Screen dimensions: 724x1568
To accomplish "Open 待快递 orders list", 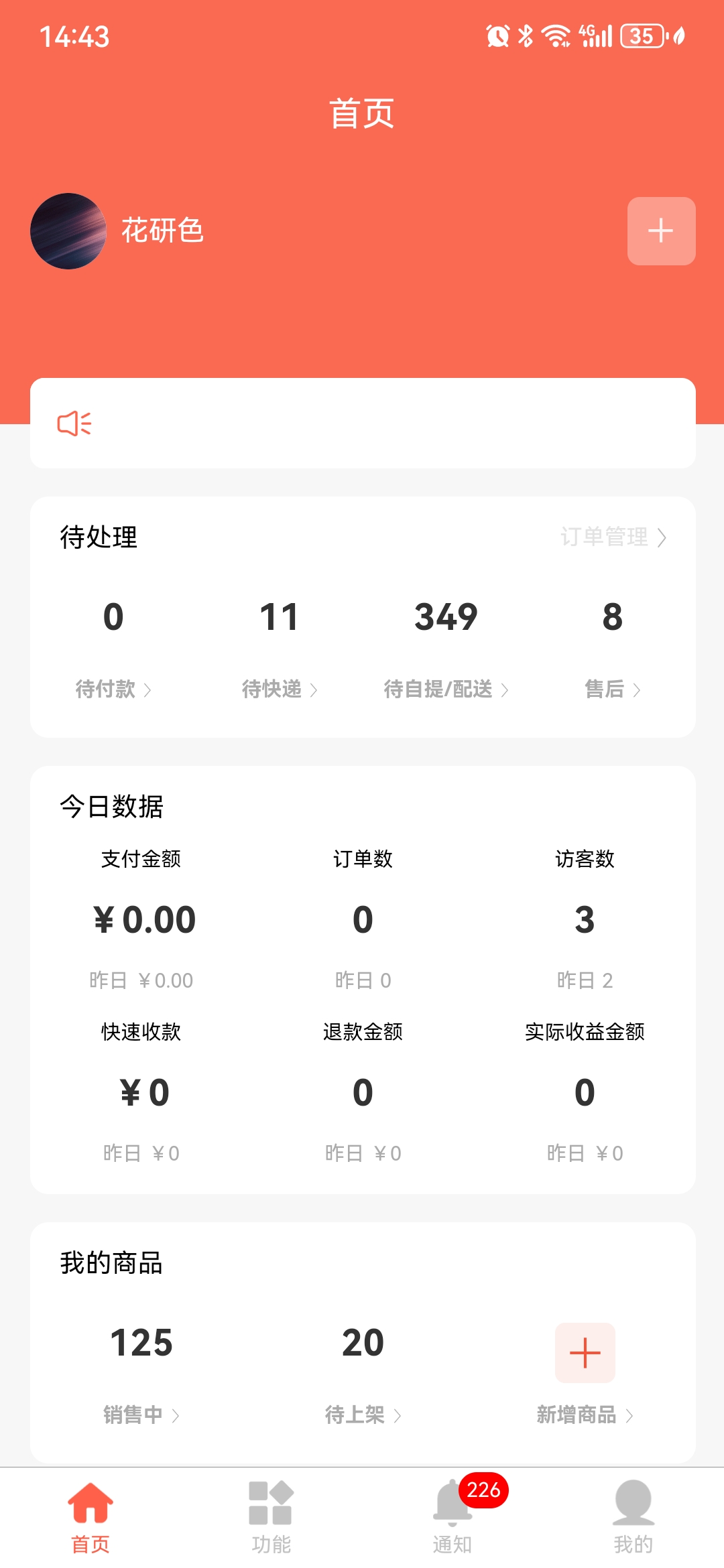I will pyautogui.click(x=278, y=689).
